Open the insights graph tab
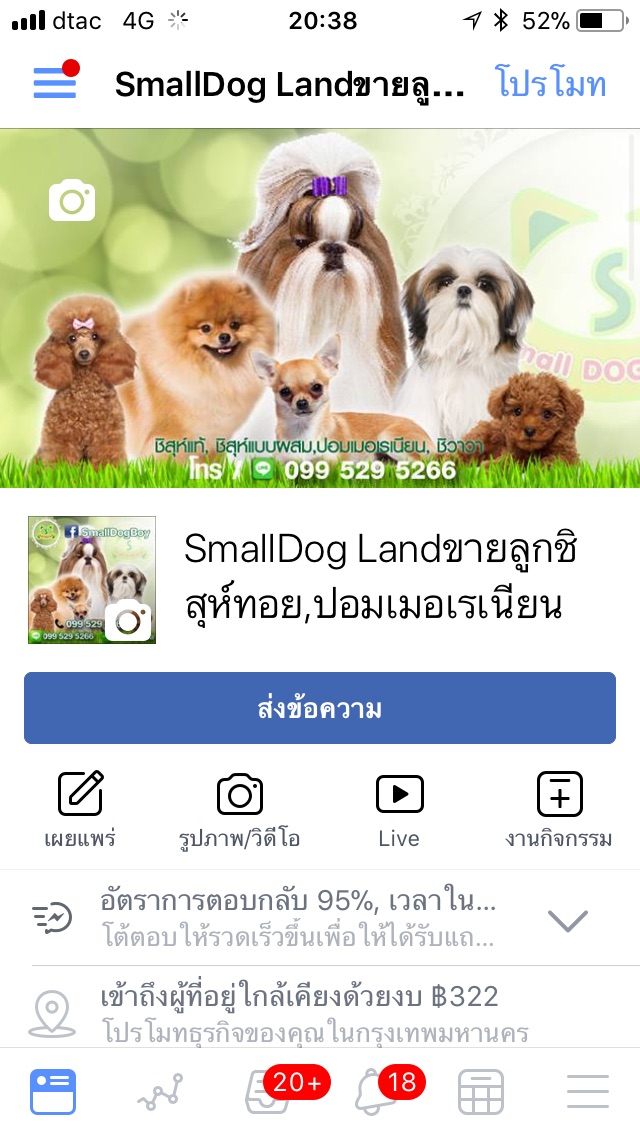The height and width of the screenshot is (1136, 640). [x=160, y=1094]
